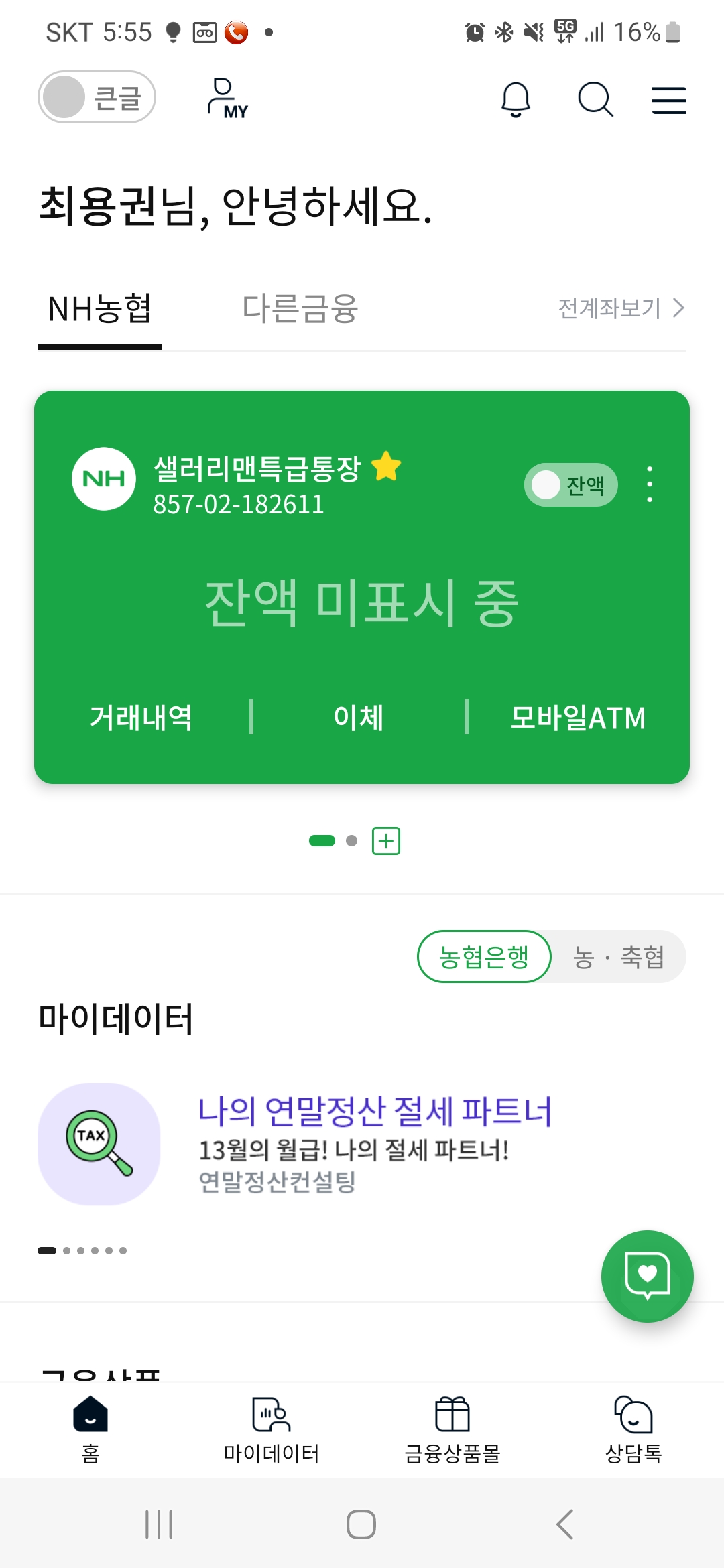
Task: Open the MY profile page
Action: [x=228, y=99]
